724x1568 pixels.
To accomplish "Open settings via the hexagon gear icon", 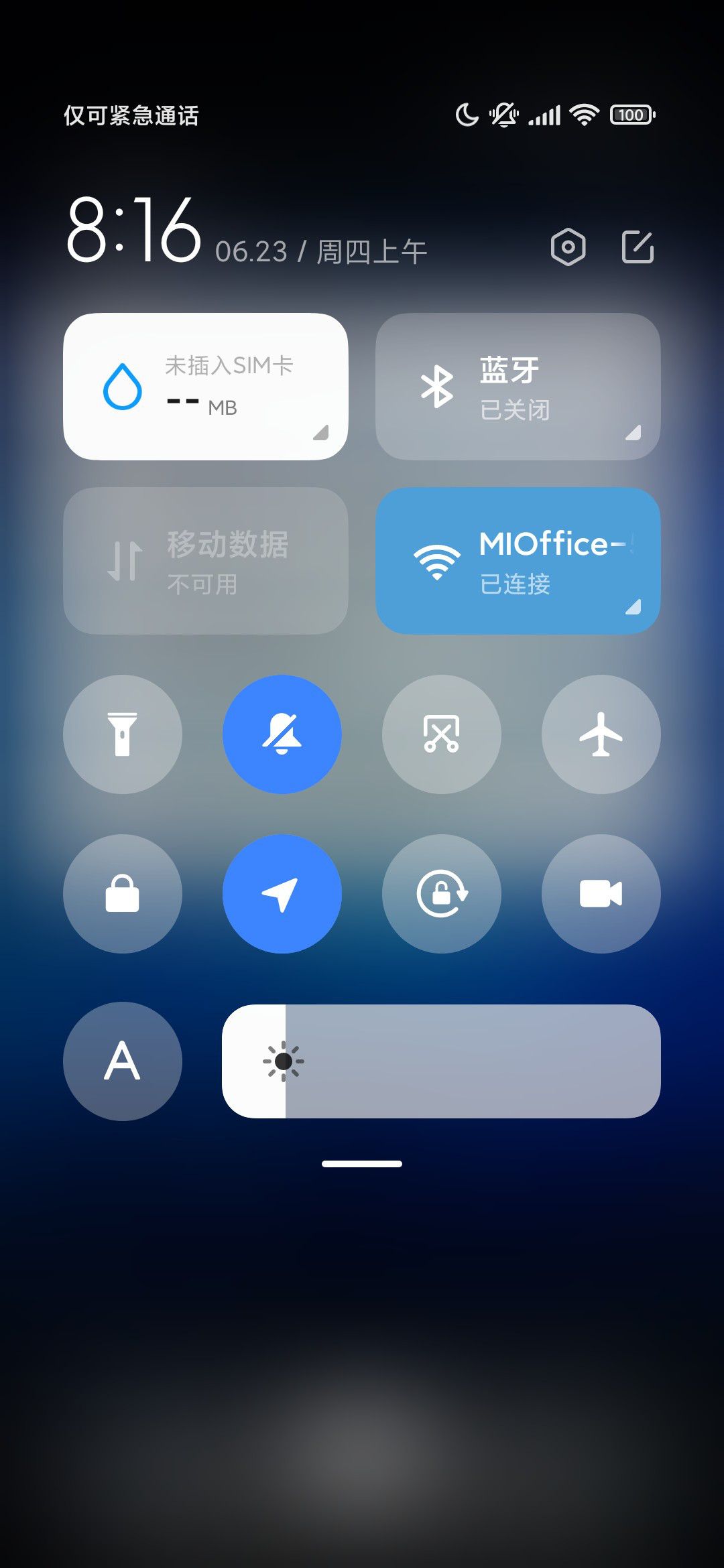I will tap(568, 247).
